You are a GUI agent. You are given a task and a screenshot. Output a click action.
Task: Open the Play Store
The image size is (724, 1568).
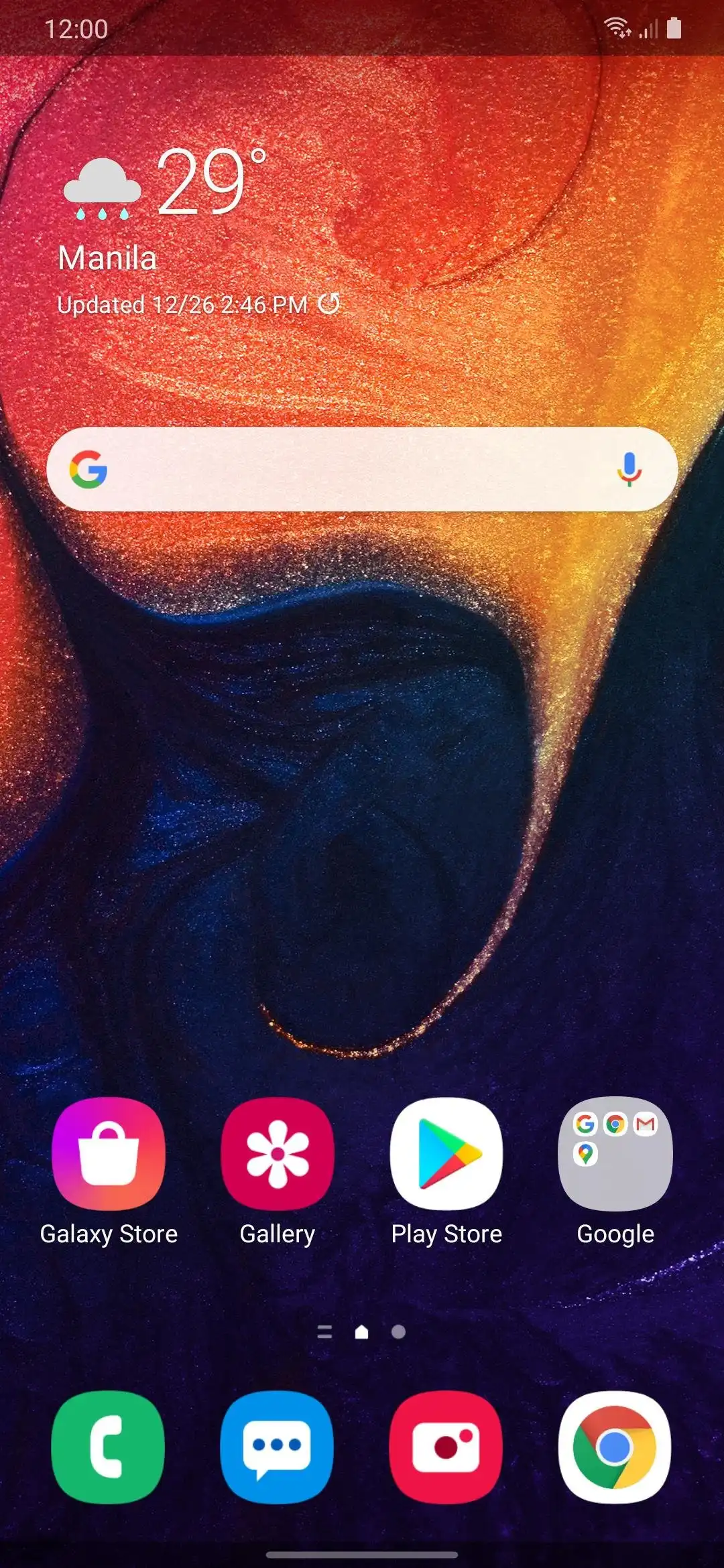(x=446, y=1154)
